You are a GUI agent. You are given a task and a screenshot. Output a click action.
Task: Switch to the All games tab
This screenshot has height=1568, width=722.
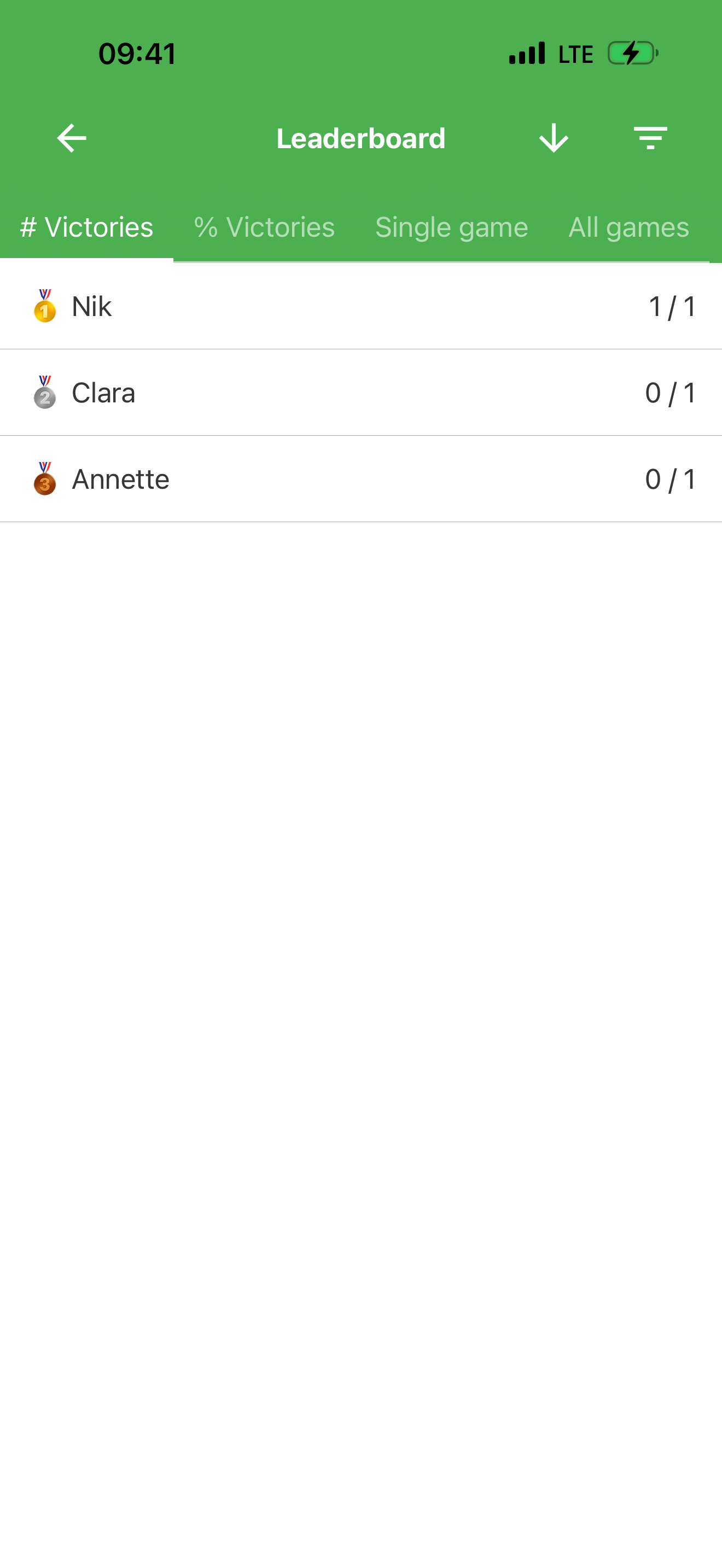(628, 227)
